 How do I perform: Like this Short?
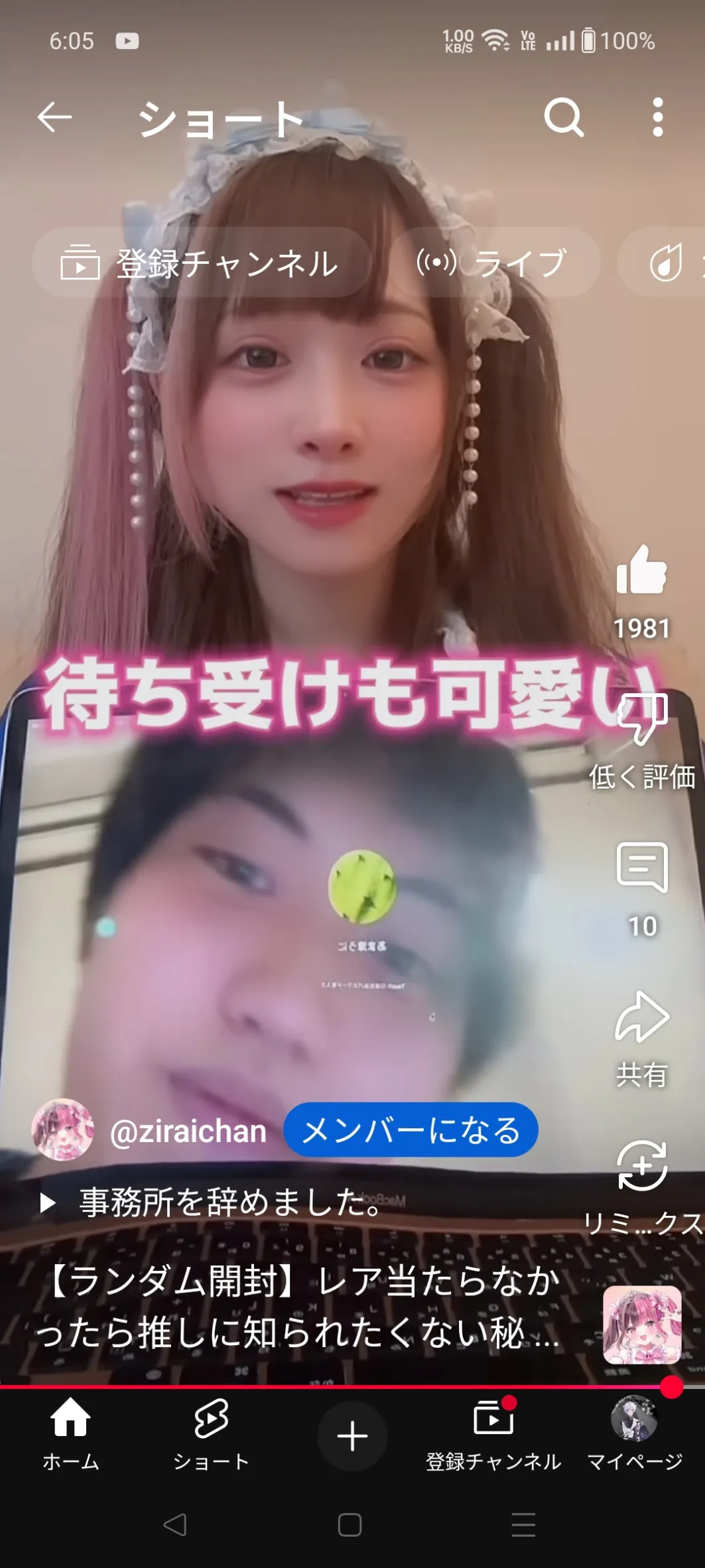point(641,570)
